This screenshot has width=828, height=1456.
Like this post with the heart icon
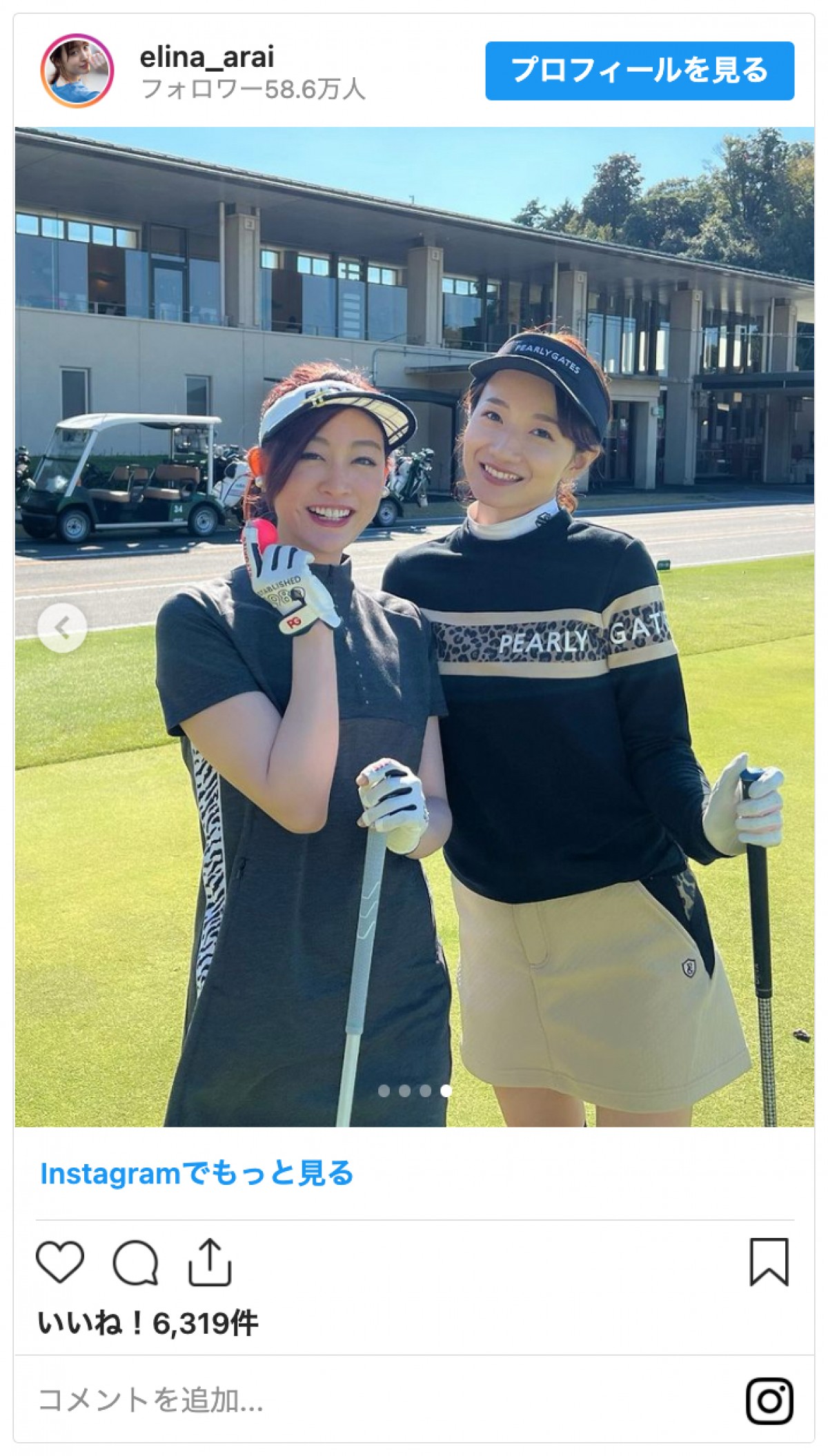pyautogui.click(x=60, y=1262)
